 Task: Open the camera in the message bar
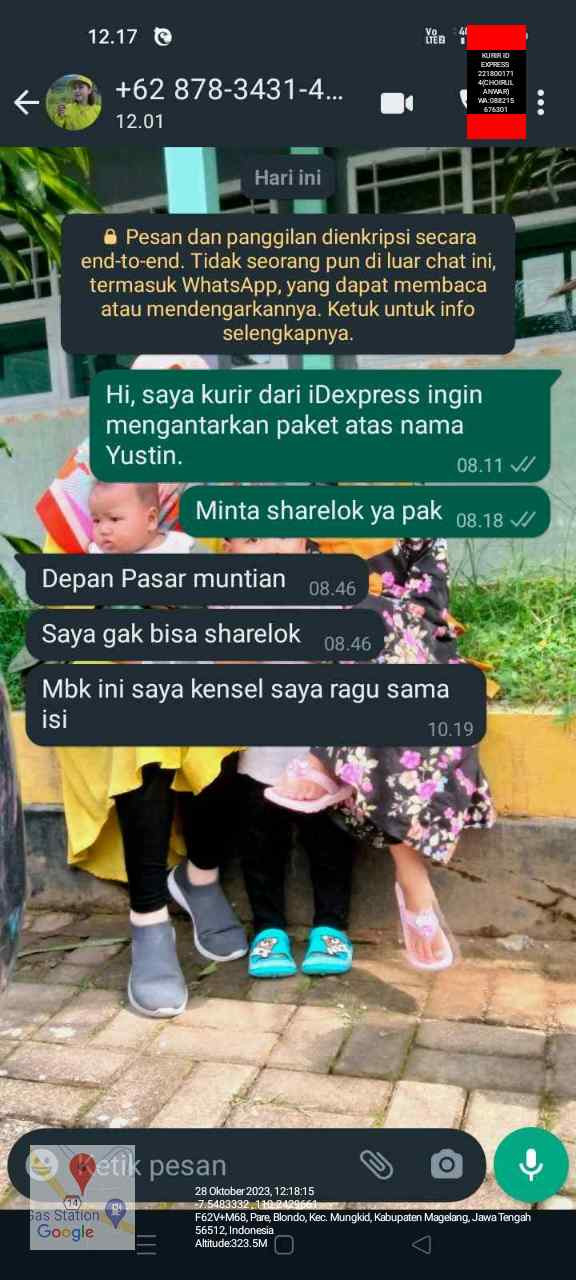tap(447, 1165)
